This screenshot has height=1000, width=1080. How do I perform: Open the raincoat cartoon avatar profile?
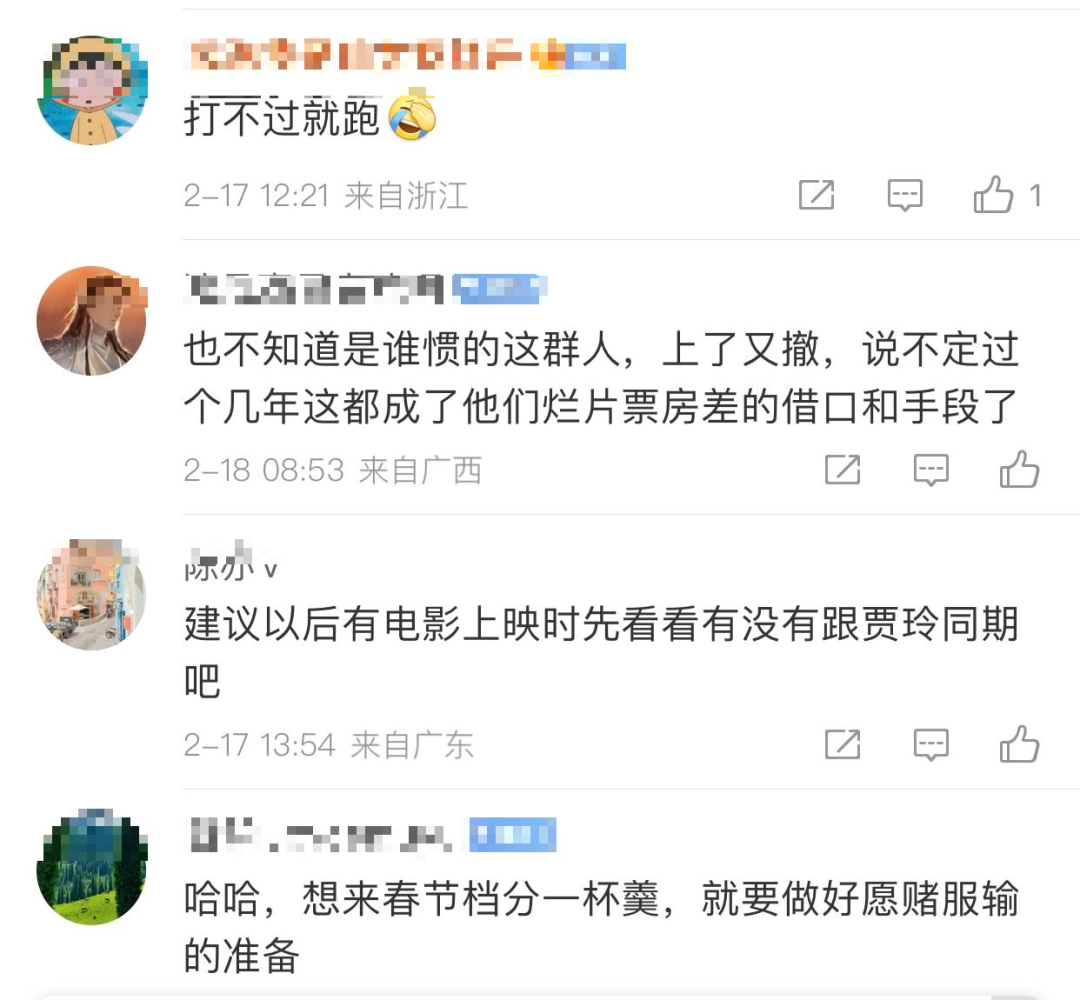[92, 91]
